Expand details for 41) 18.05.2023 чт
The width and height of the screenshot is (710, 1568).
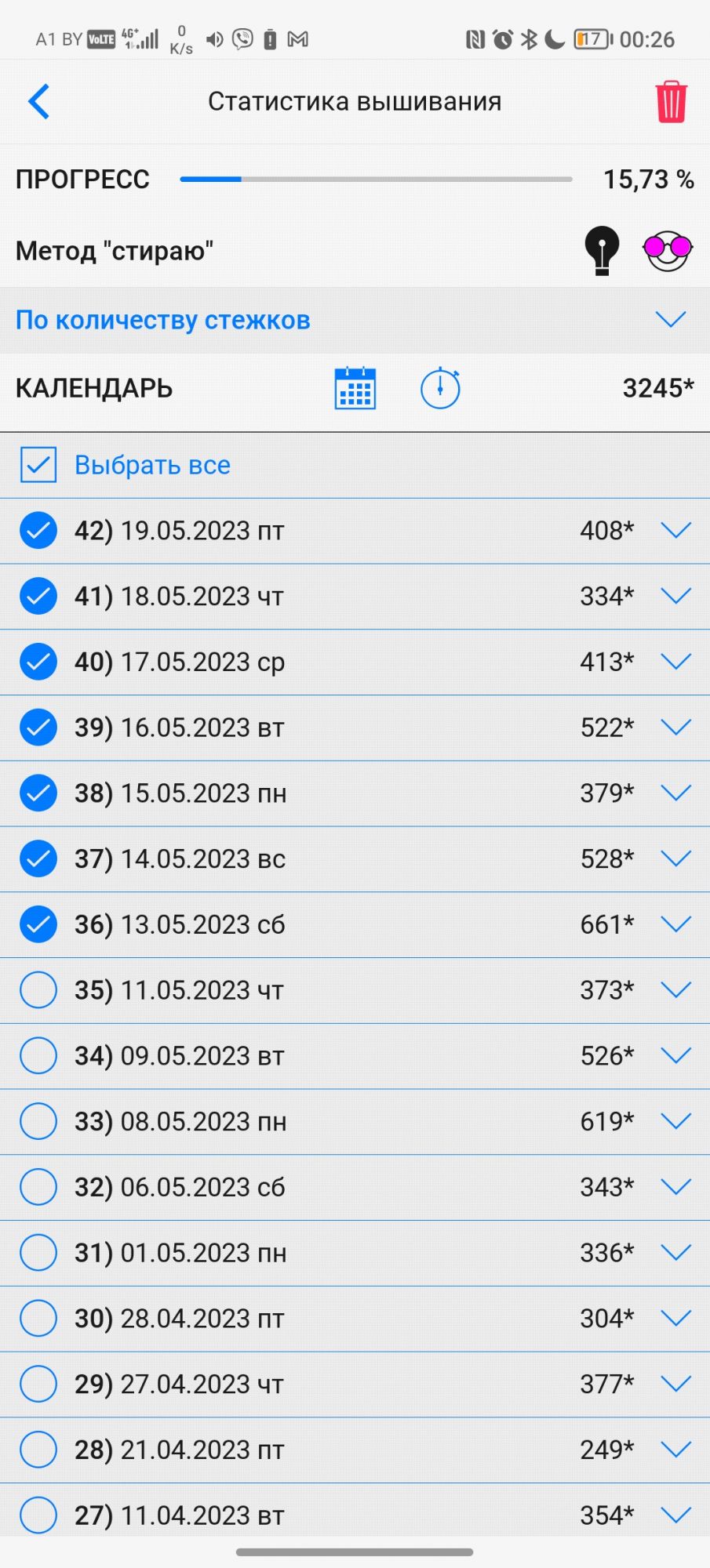pos(675,596)
